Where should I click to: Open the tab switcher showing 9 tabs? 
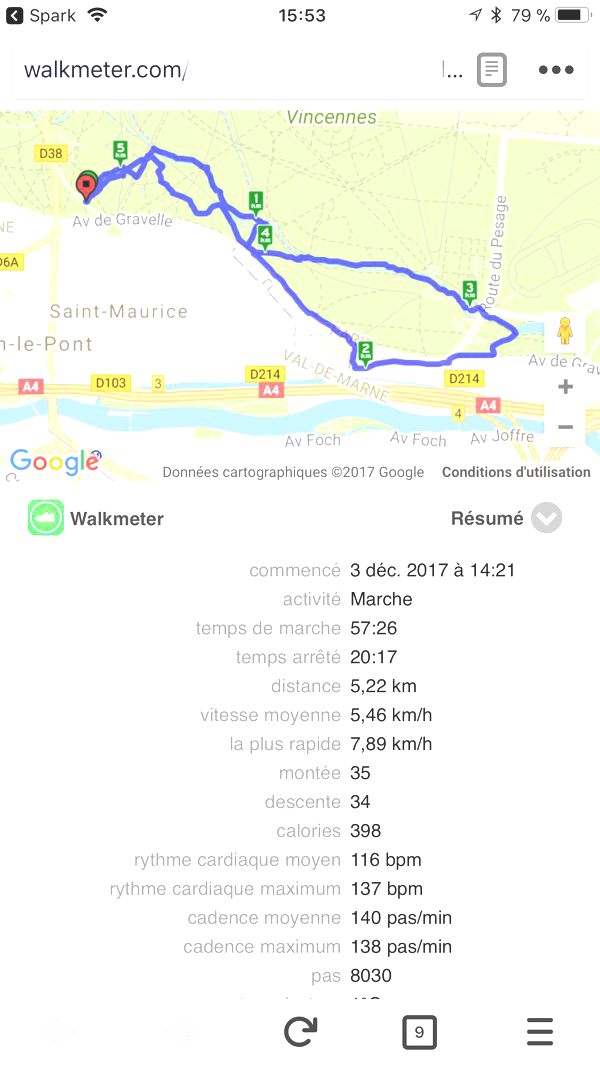coord(419,1031)
